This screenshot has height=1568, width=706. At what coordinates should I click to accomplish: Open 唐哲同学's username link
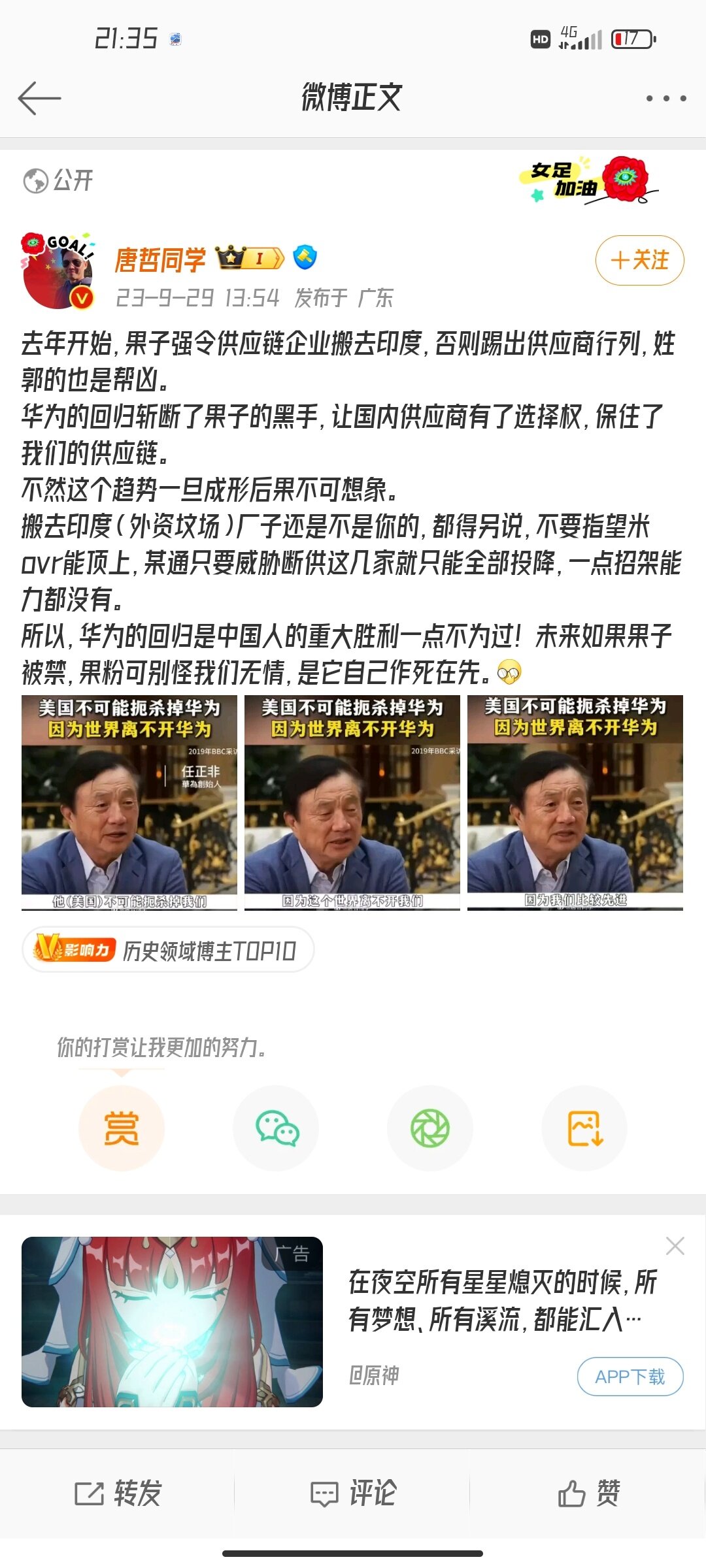point(160,259)
